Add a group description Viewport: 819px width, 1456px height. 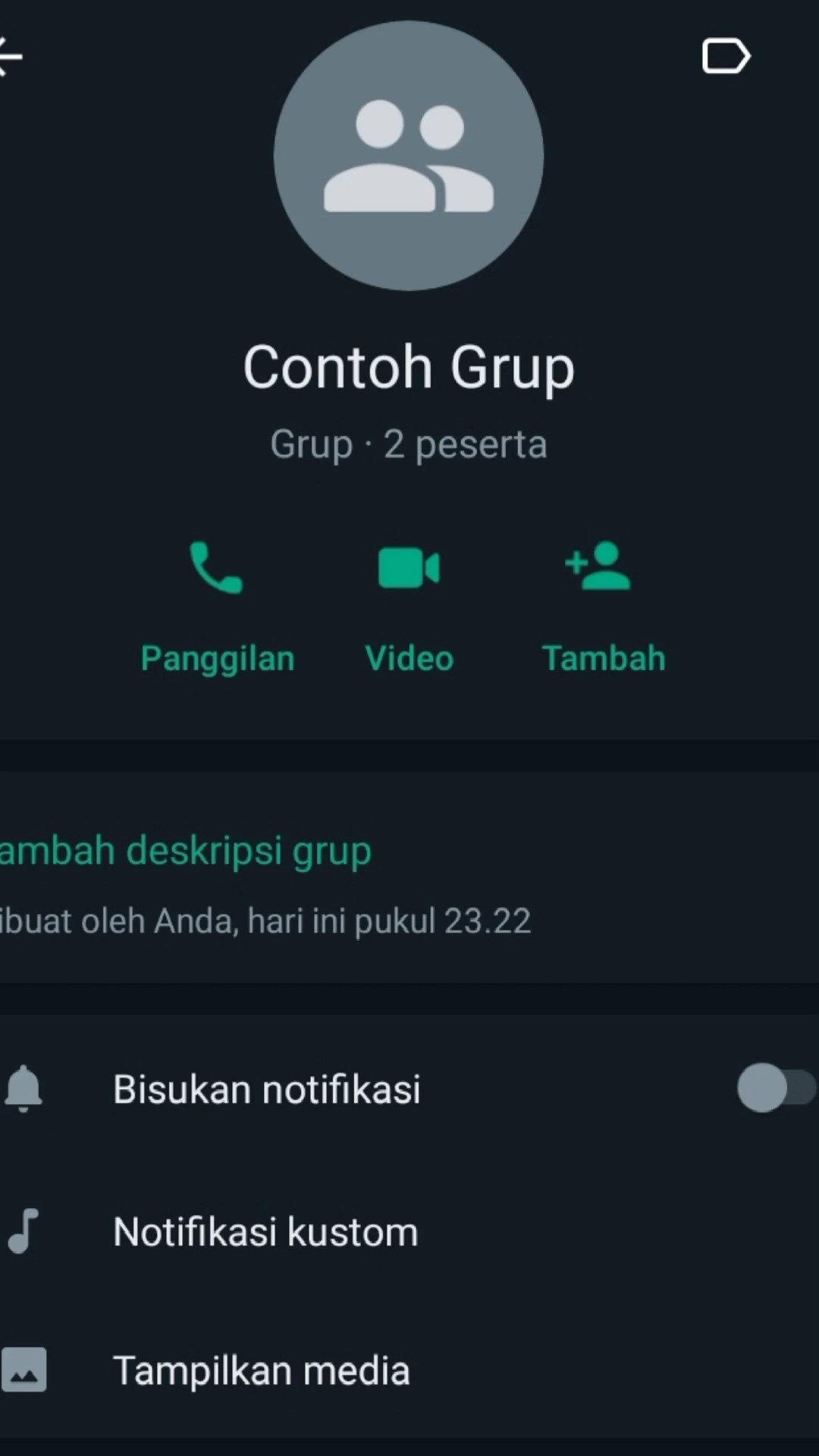point(186,850)
